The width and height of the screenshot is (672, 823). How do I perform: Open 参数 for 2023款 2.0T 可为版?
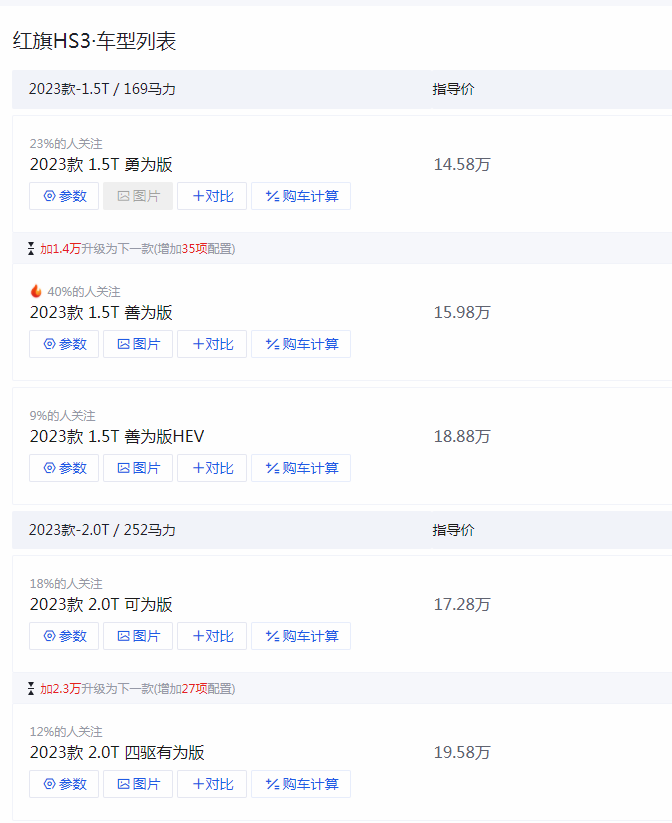tap(64, 636)
